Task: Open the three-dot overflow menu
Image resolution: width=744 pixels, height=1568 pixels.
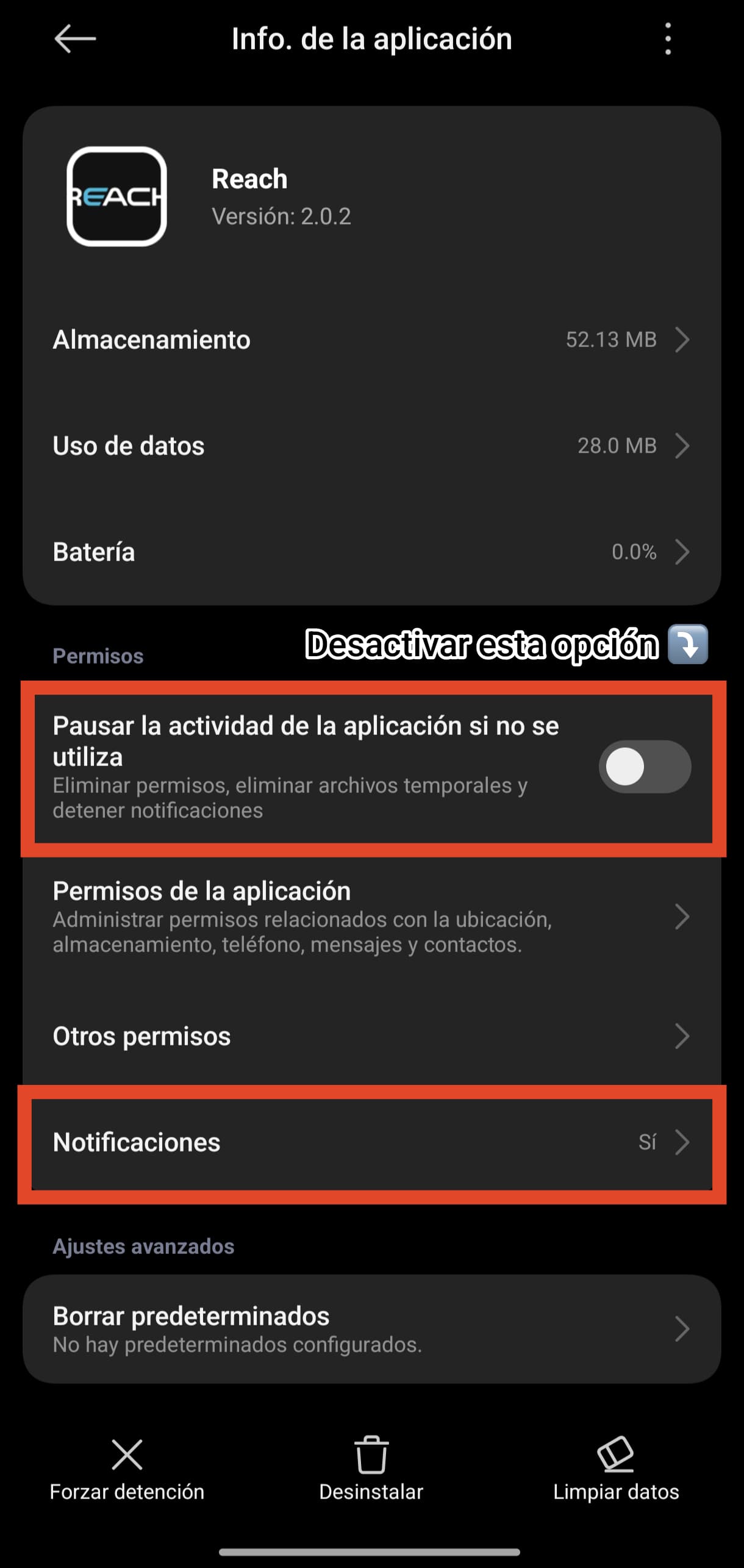Action: click(668, 39)
